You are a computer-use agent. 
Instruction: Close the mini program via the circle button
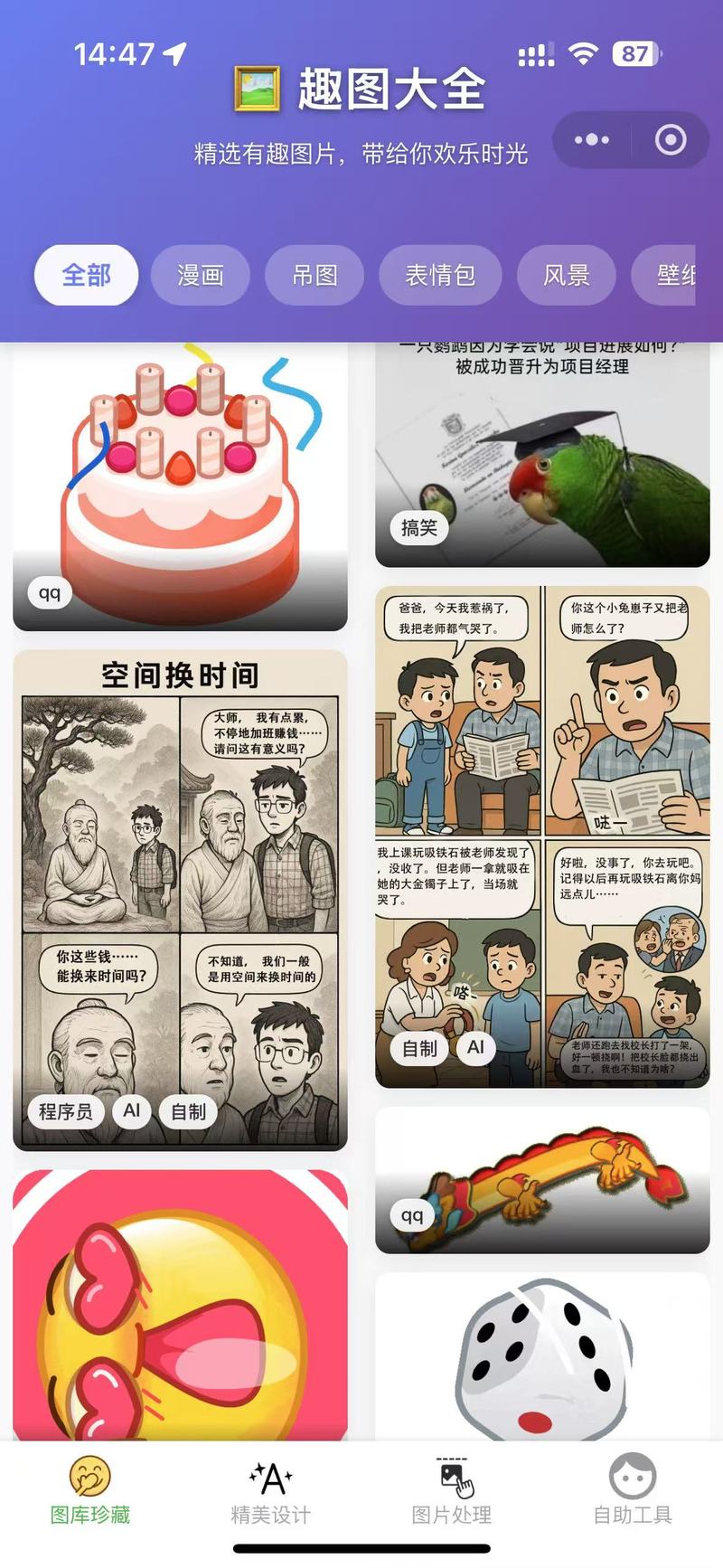671,140
